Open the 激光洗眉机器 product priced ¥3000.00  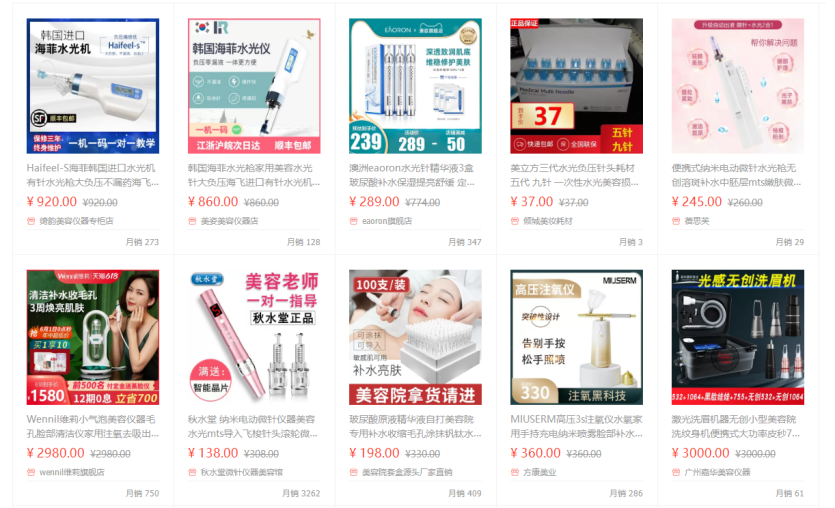[x=737, y=336]
